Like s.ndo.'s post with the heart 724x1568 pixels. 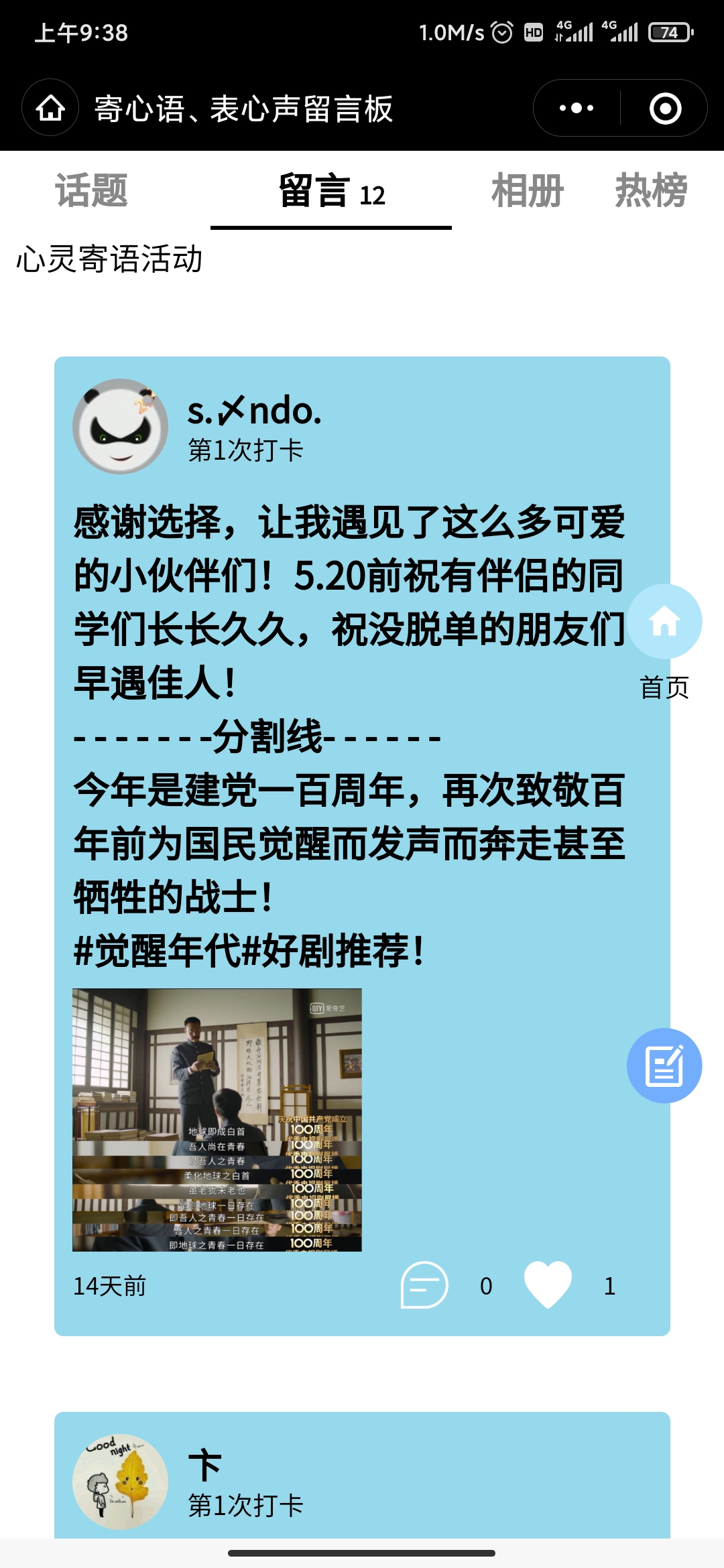(548, 1285)
